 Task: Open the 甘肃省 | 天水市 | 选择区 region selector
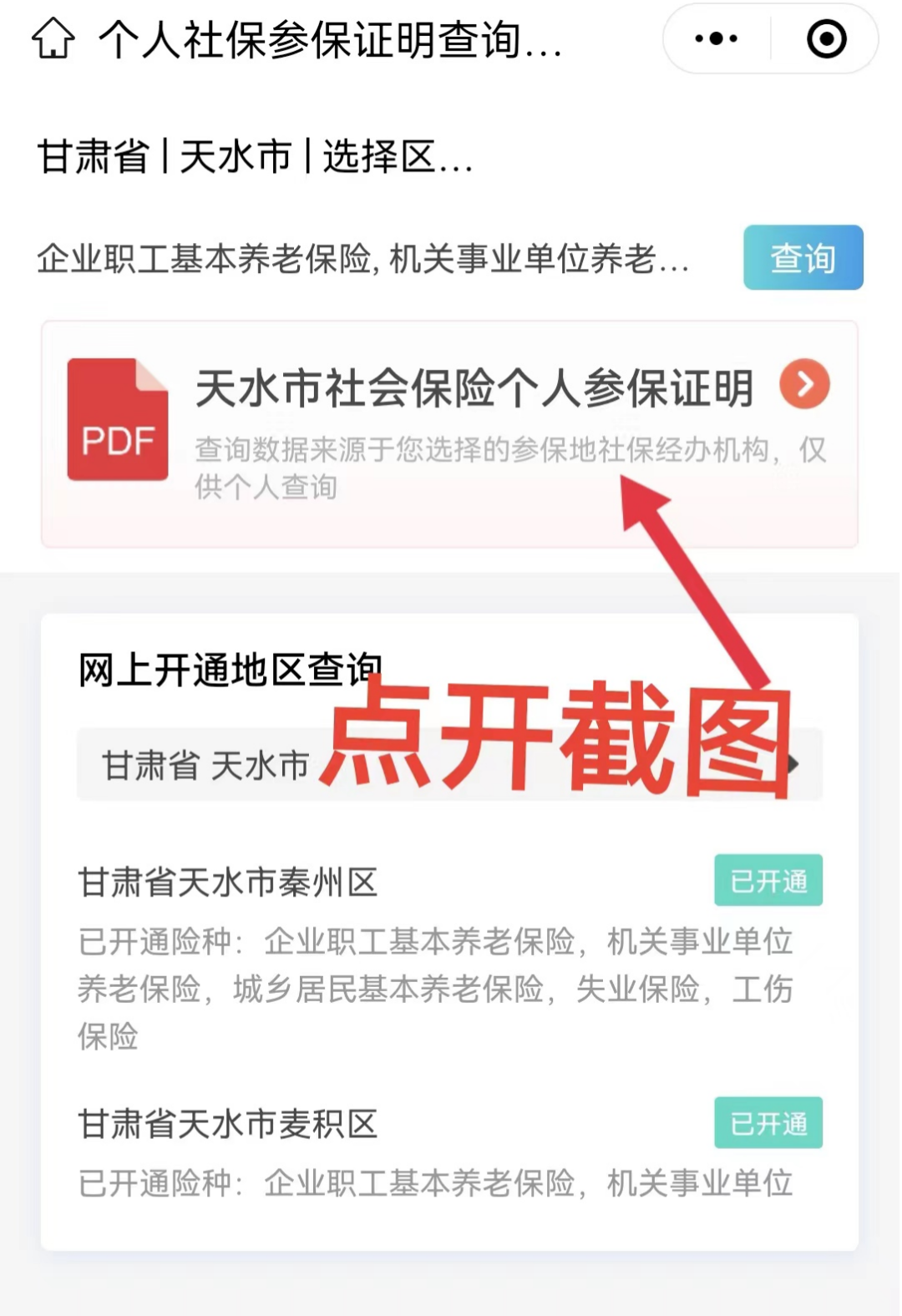(255, 157)
